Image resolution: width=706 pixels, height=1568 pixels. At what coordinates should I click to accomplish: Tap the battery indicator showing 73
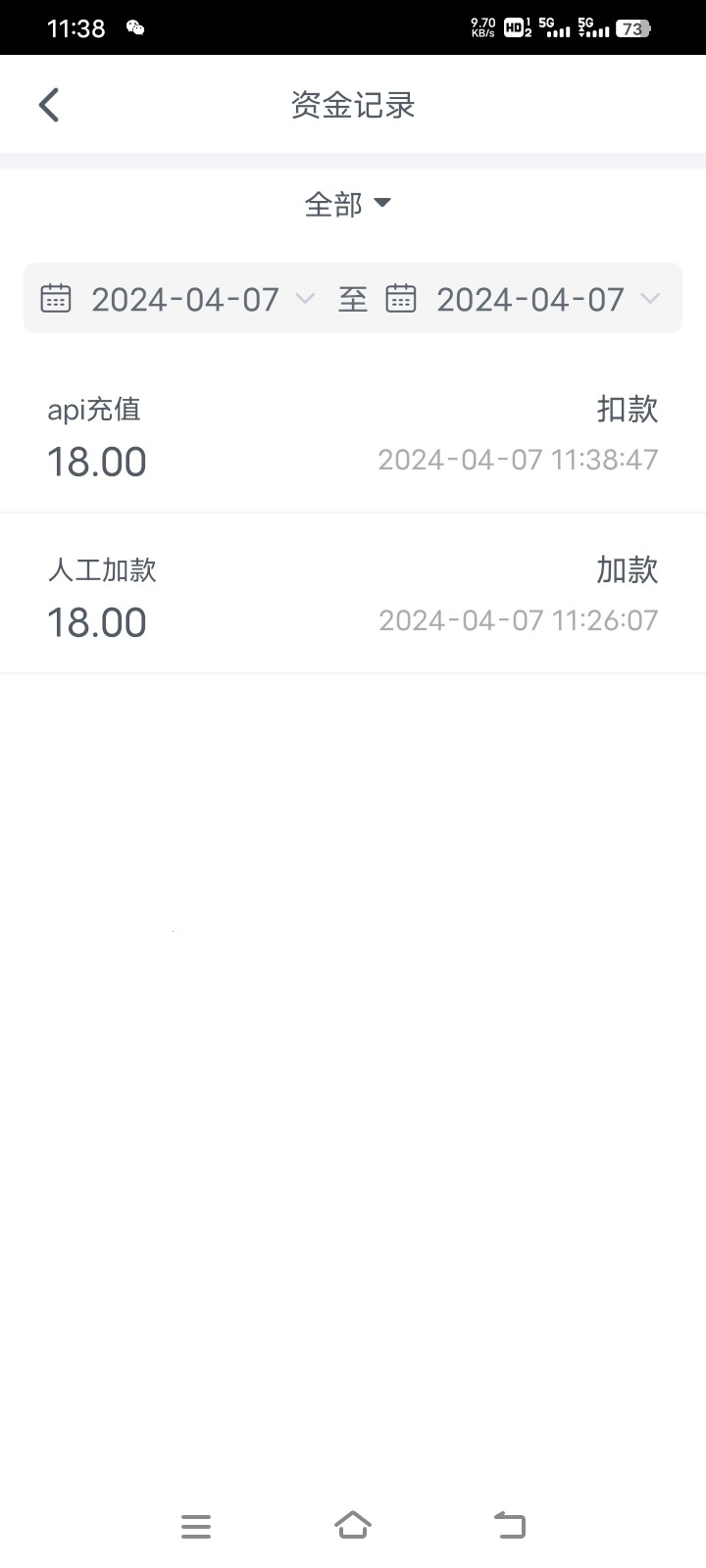tap(632, 27)
